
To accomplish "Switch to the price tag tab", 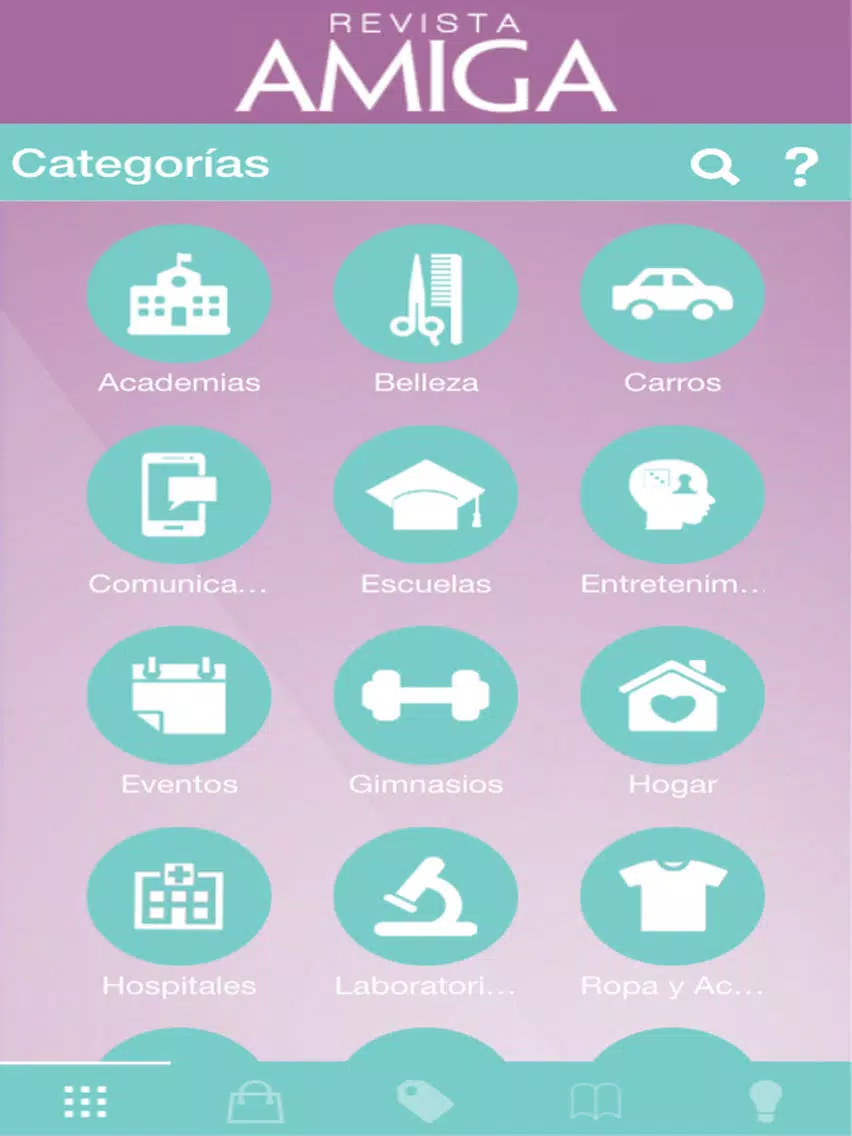I will [x=425, y=1101].
